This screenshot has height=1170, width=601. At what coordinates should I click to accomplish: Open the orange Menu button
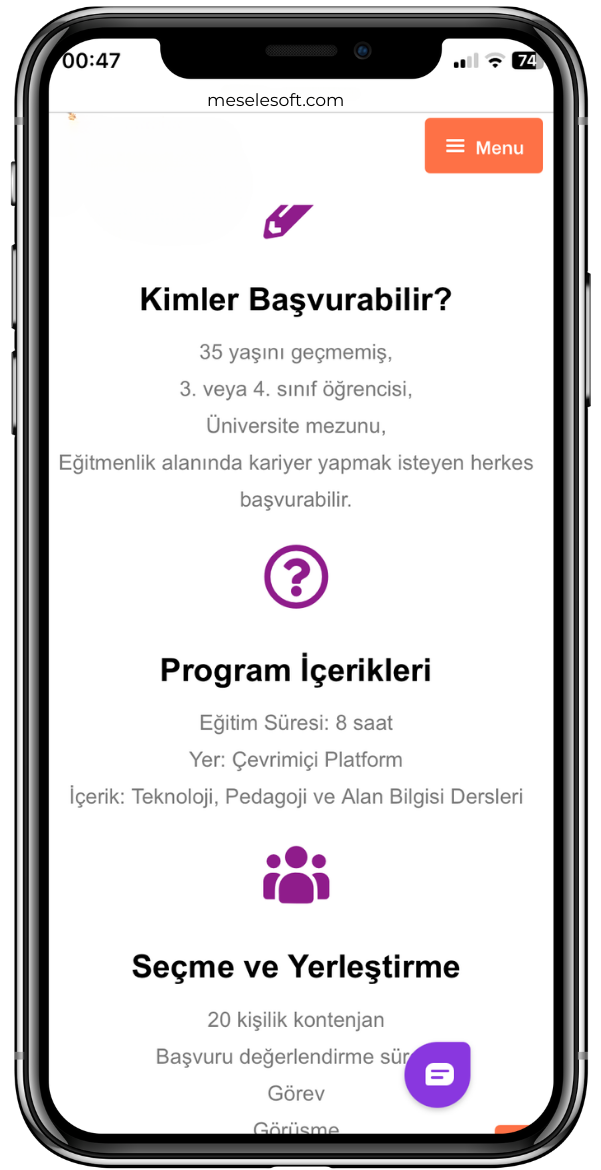point(484,146)
